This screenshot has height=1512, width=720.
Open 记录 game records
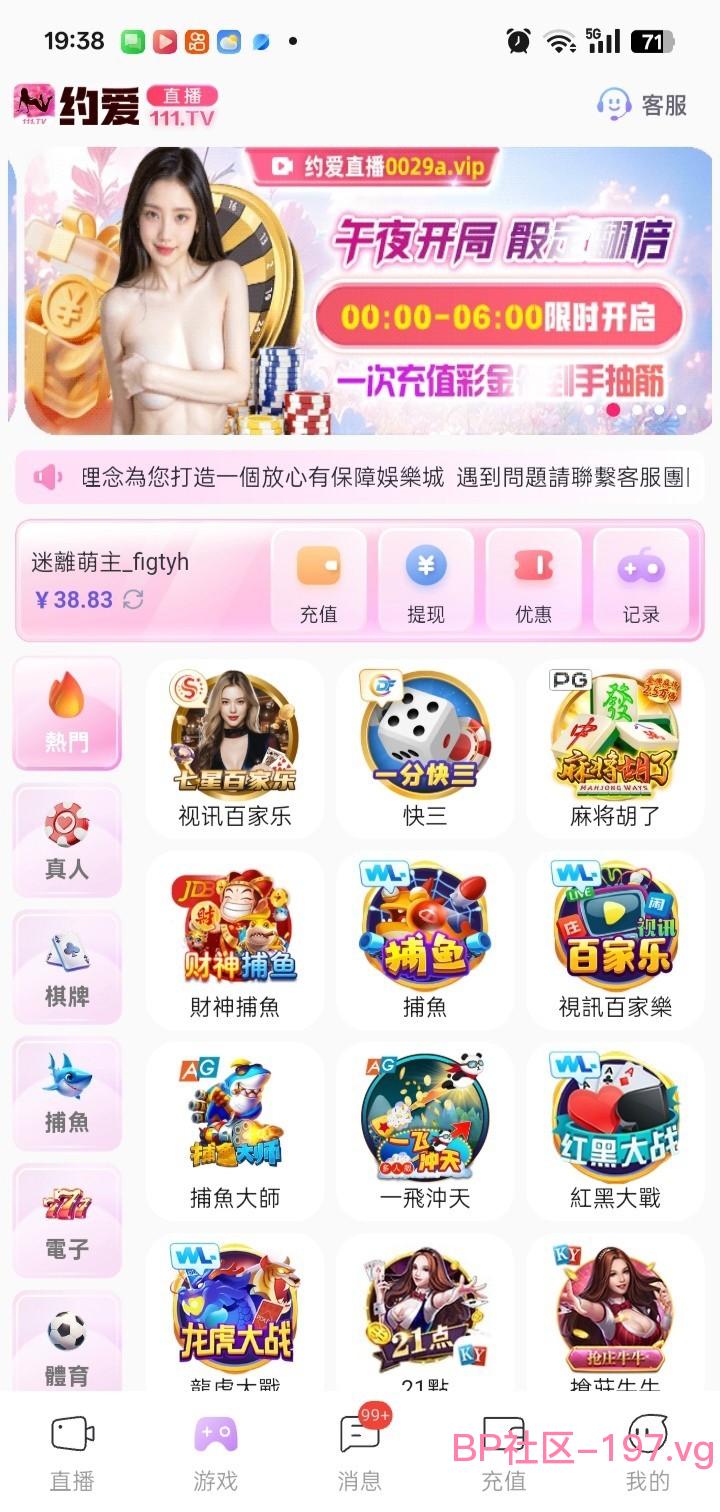click(x=641, y=581)
